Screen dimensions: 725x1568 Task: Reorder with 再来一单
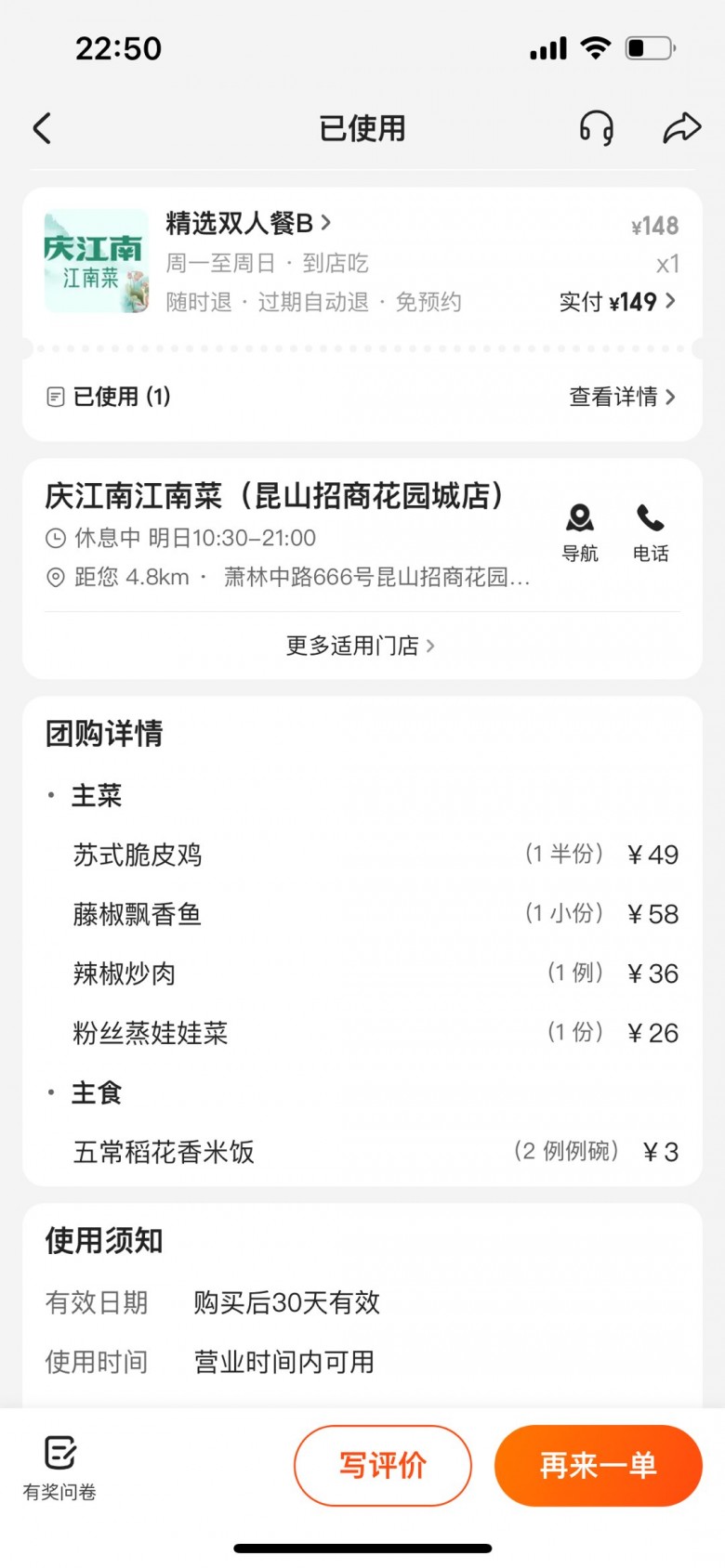pos(598,1465)
